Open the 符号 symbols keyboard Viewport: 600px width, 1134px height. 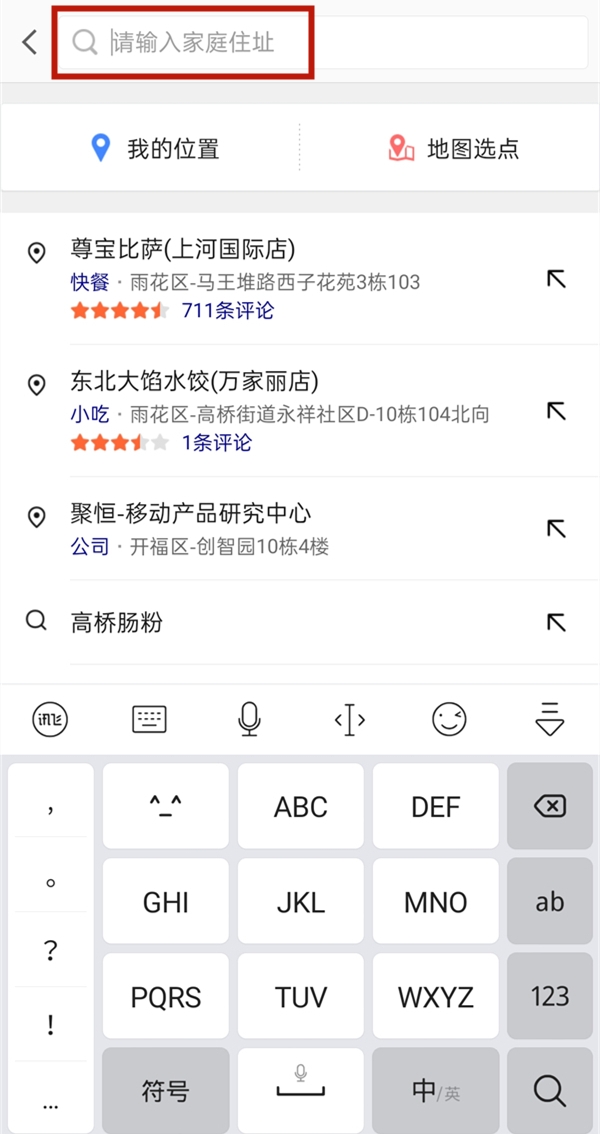165,1089
